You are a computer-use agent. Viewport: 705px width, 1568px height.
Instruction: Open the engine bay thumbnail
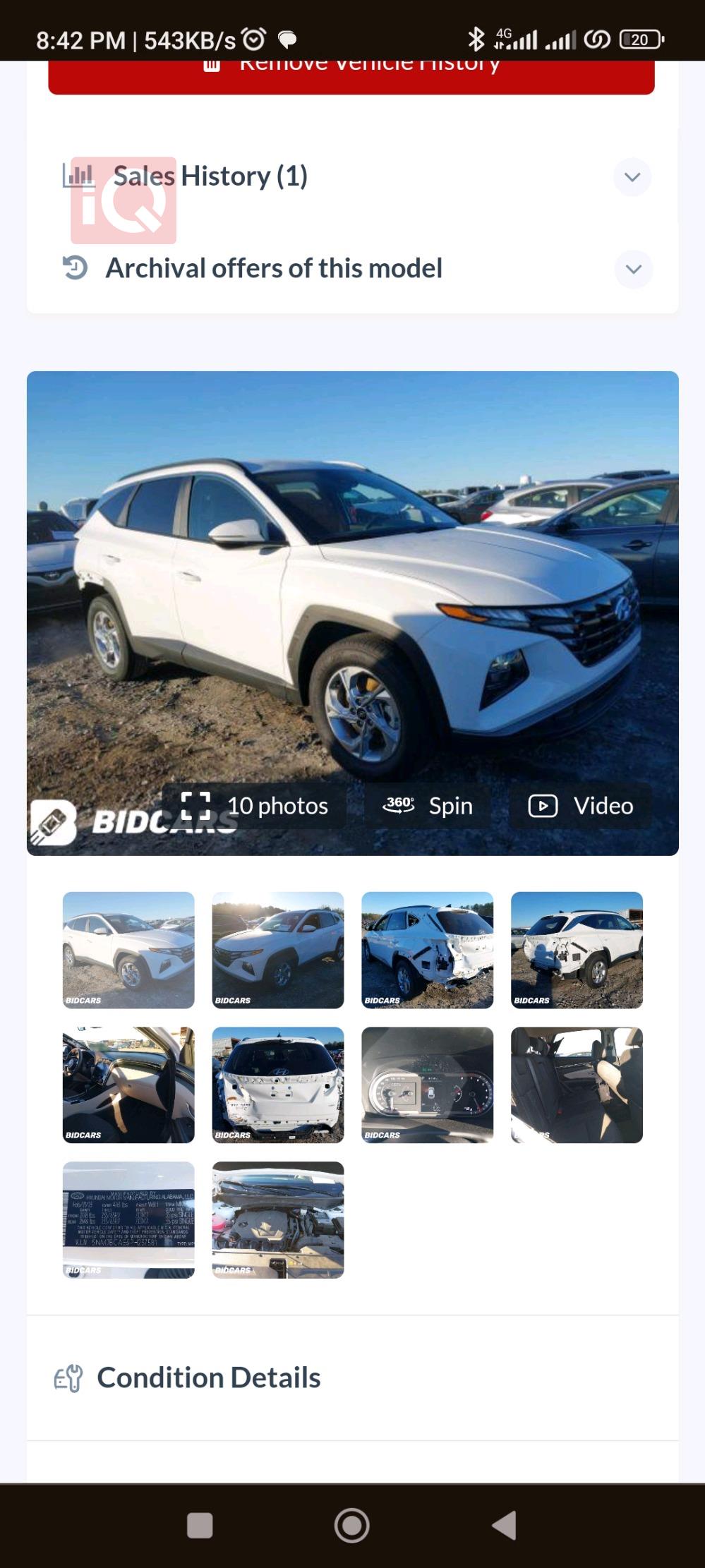[x=278, y=1219]
